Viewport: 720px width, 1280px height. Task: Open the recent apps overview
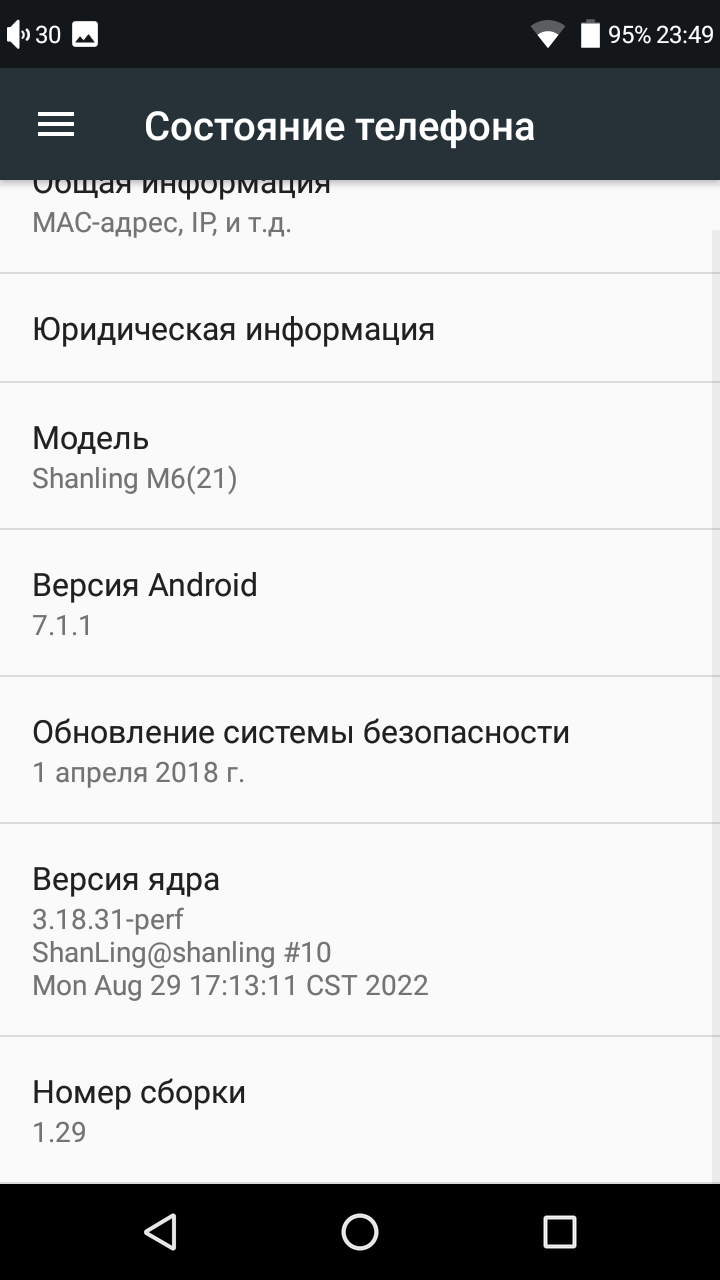560,1232
